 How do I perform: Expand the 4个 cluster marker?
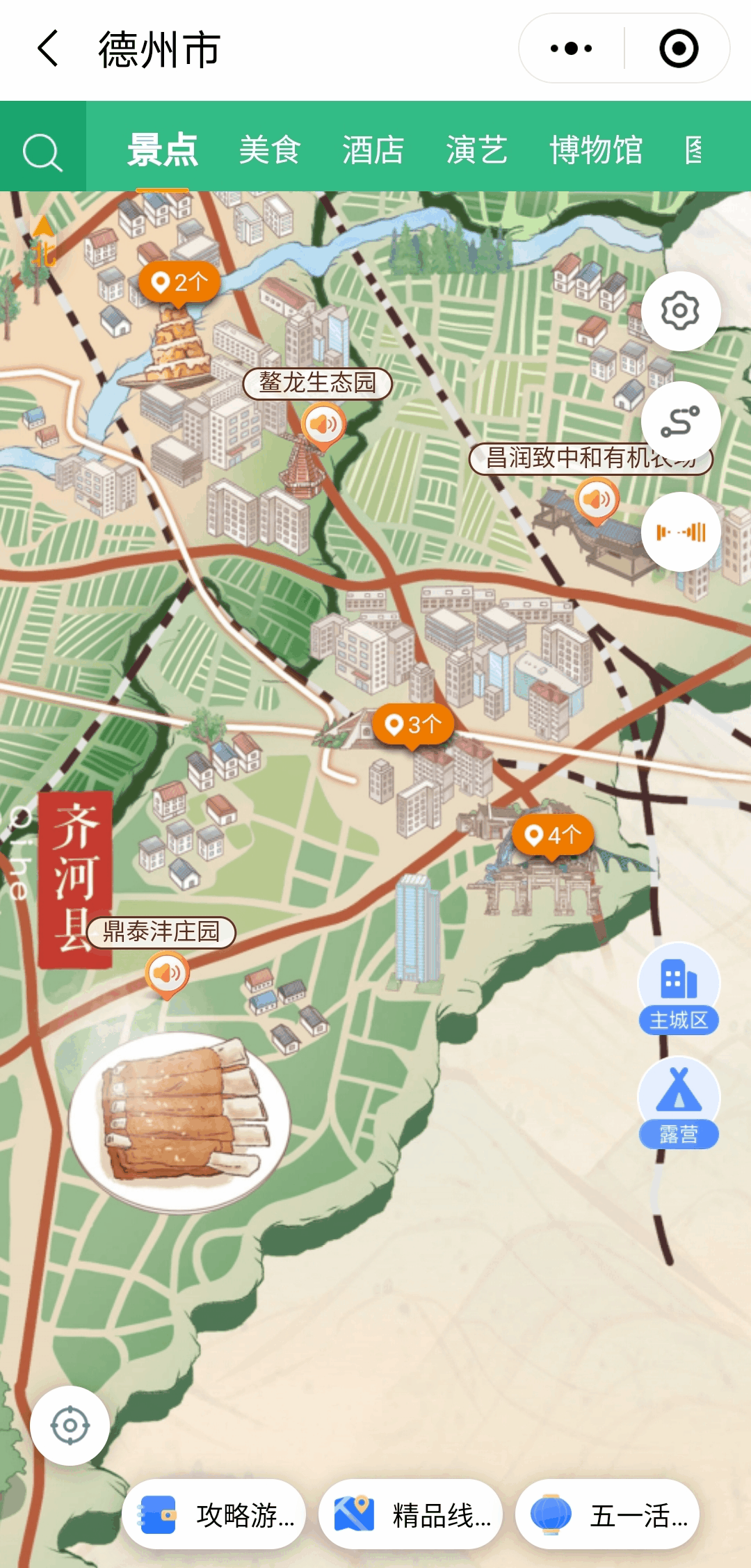tap(551, 837)
